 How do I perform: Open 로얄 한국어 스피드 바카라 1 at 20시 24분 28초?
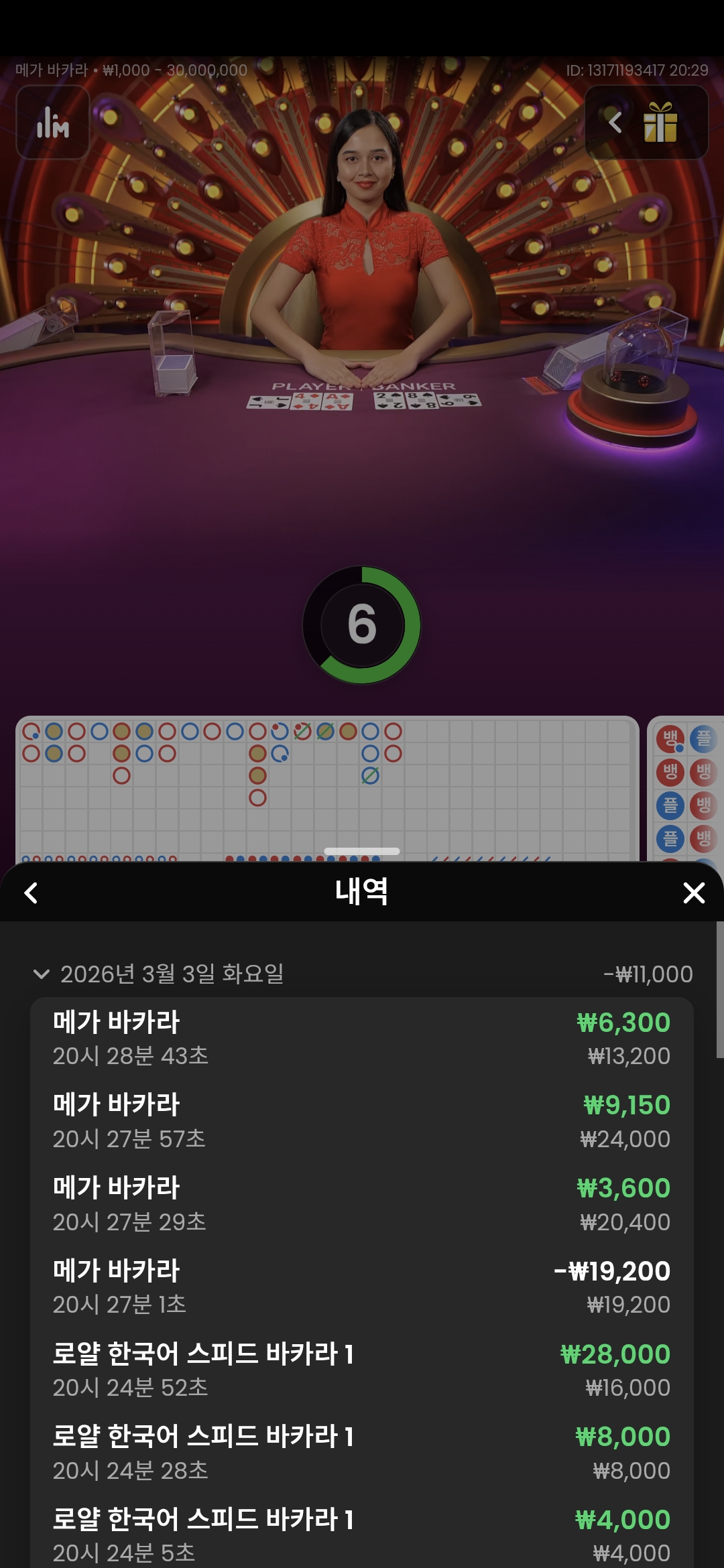(x=362, y=1453)
